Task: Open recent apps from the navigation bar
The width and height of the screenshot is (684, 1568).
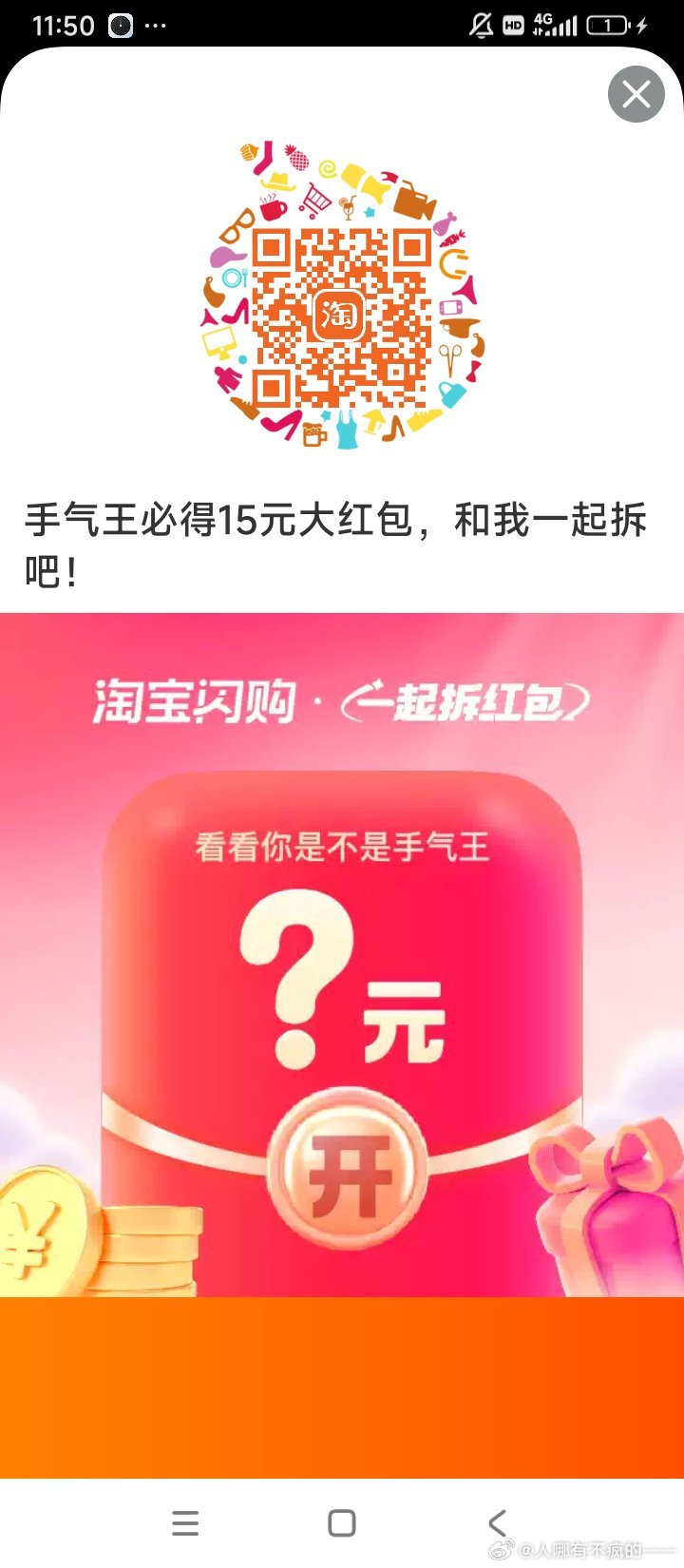Action: 185,1523
